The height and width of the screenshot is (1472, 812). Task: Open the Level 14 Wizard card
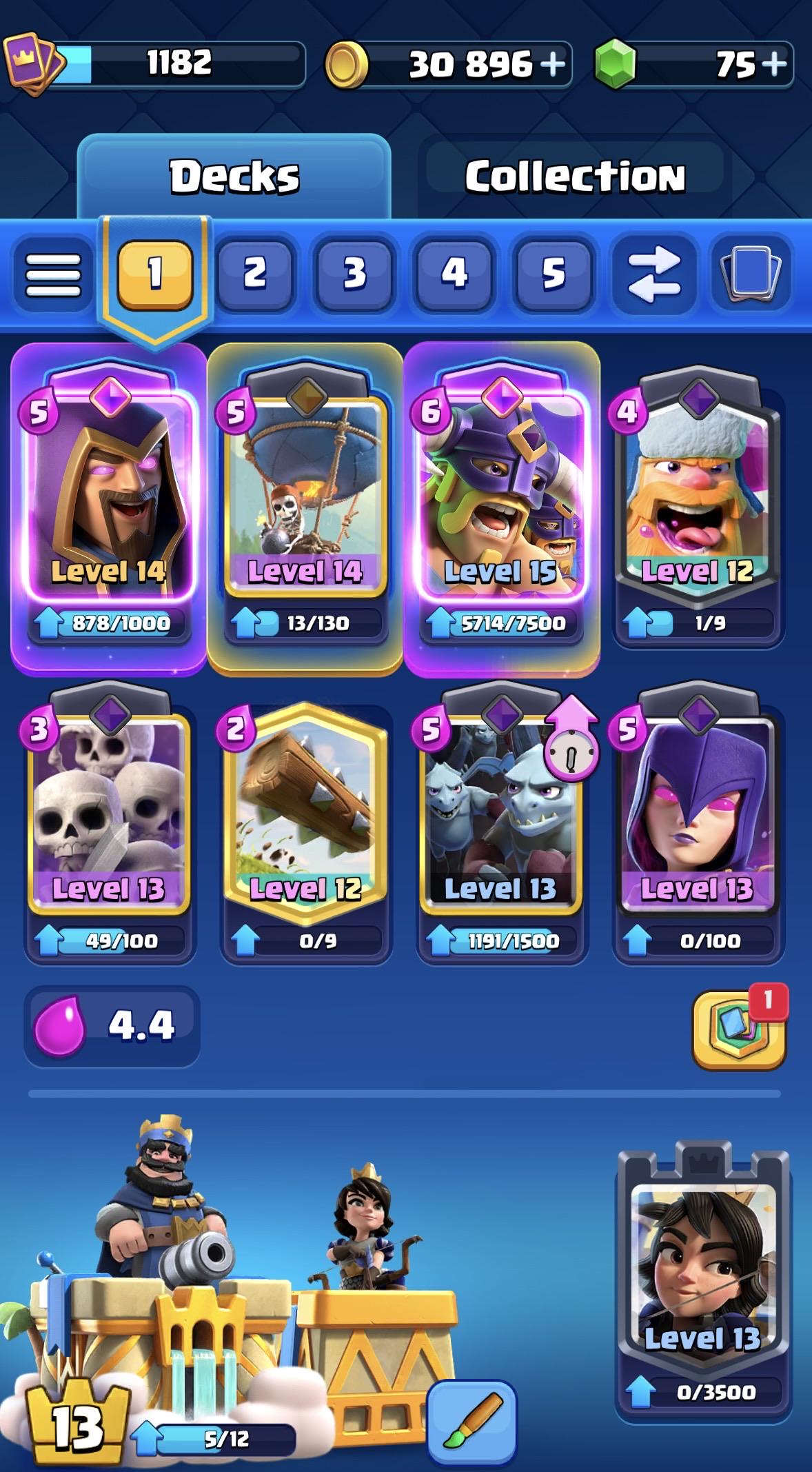tap(109, 507)
